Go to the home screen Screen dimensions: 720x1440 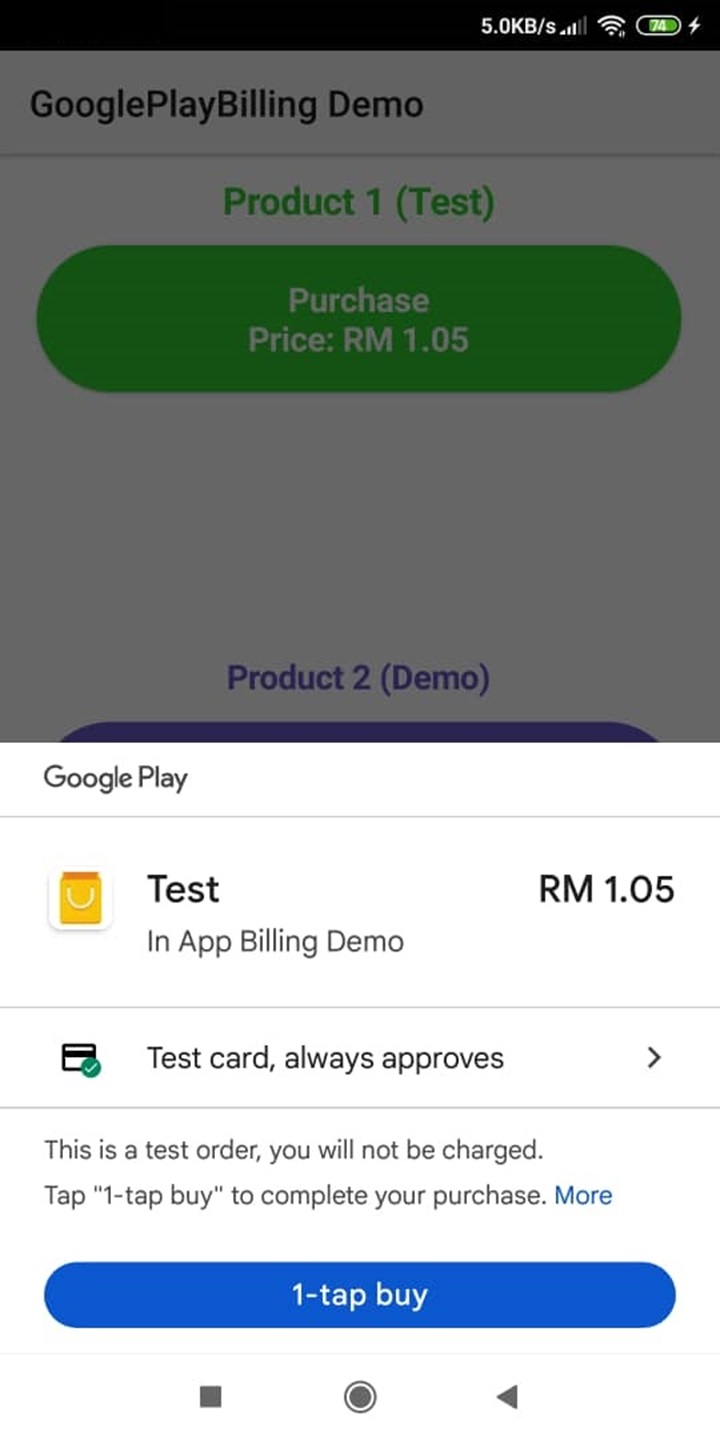[x=360, y=1397]
